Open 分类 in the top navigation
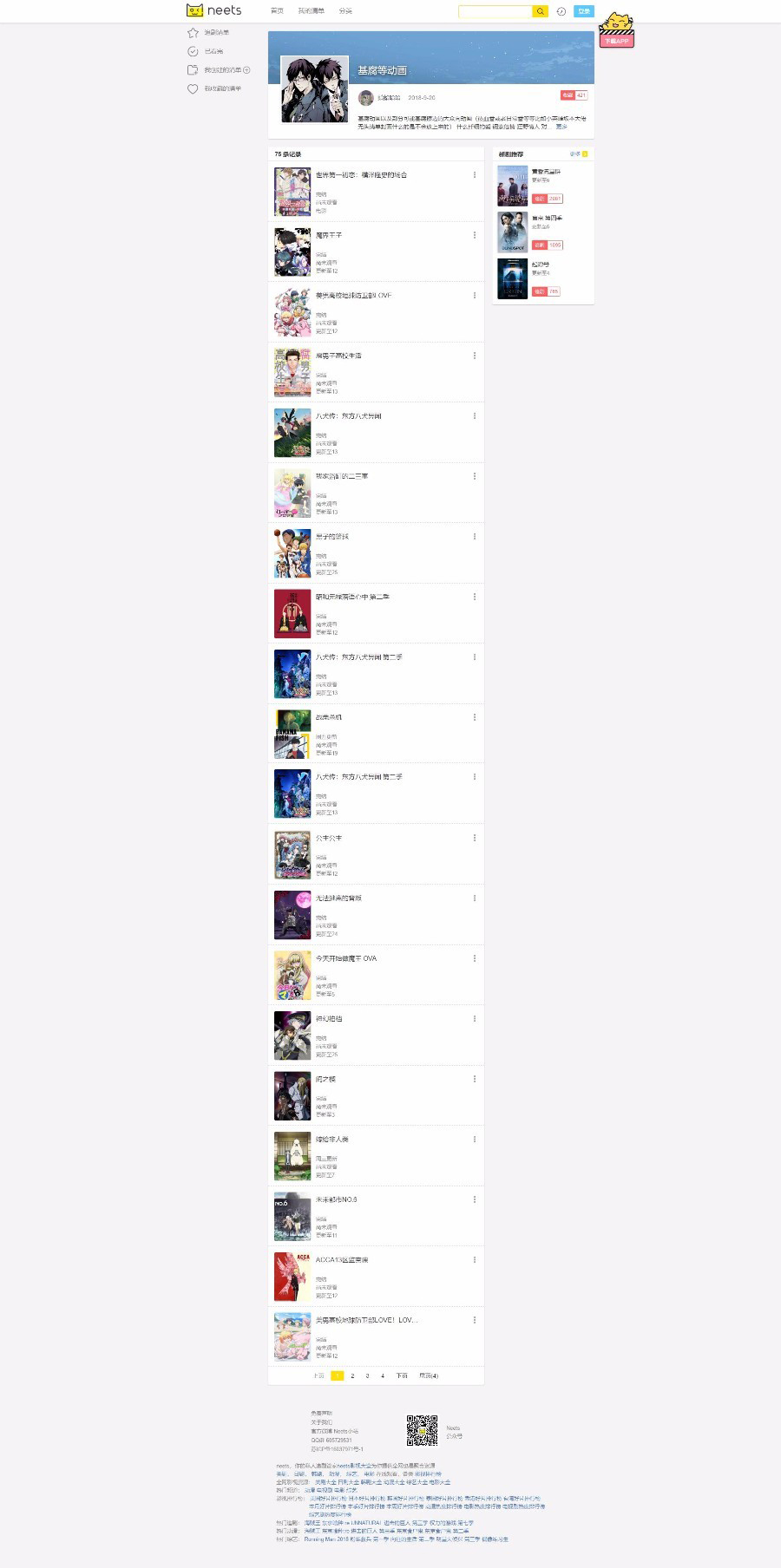Image resolution: width=781 pixels, height=1568 pixels. tap(345, 11)
